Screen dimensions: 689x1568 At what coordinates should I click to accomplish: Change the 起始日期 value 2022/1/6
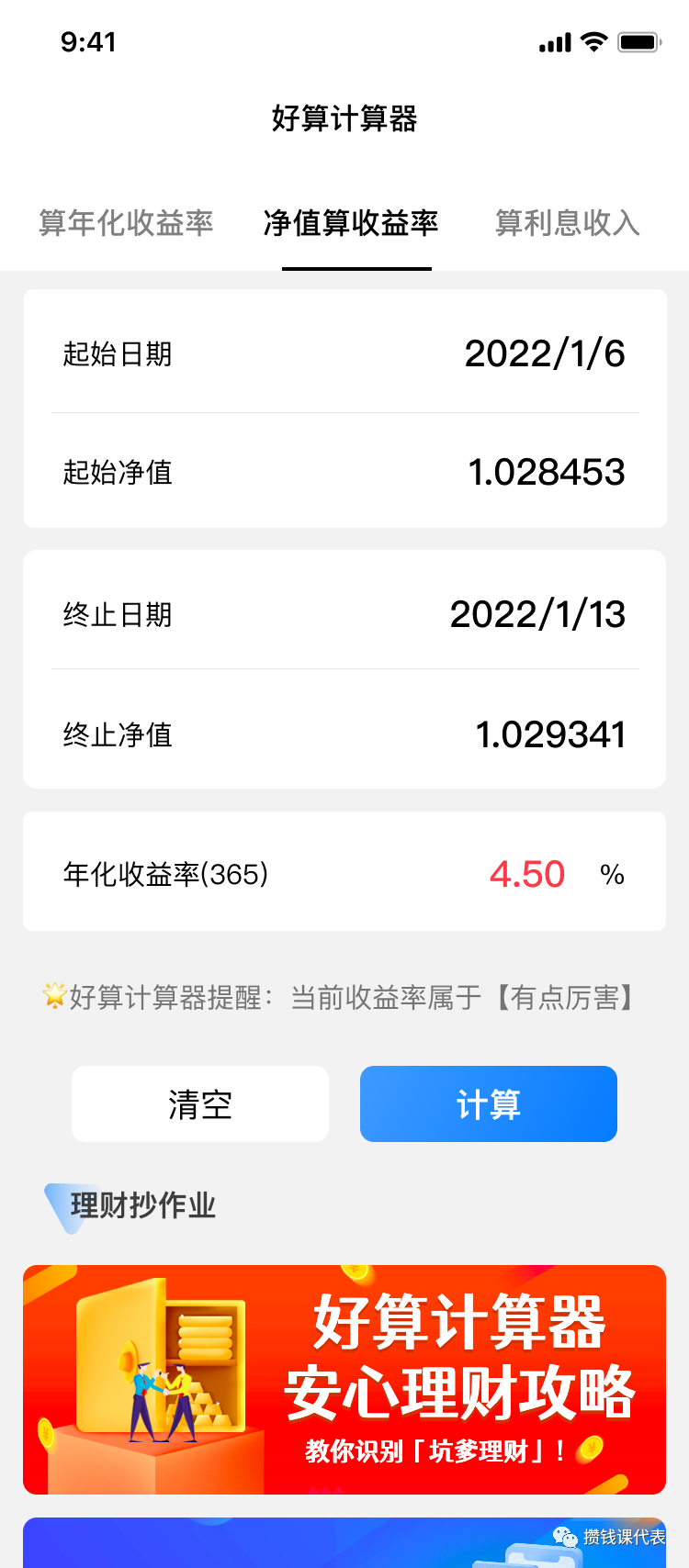(x=544, y=354)
